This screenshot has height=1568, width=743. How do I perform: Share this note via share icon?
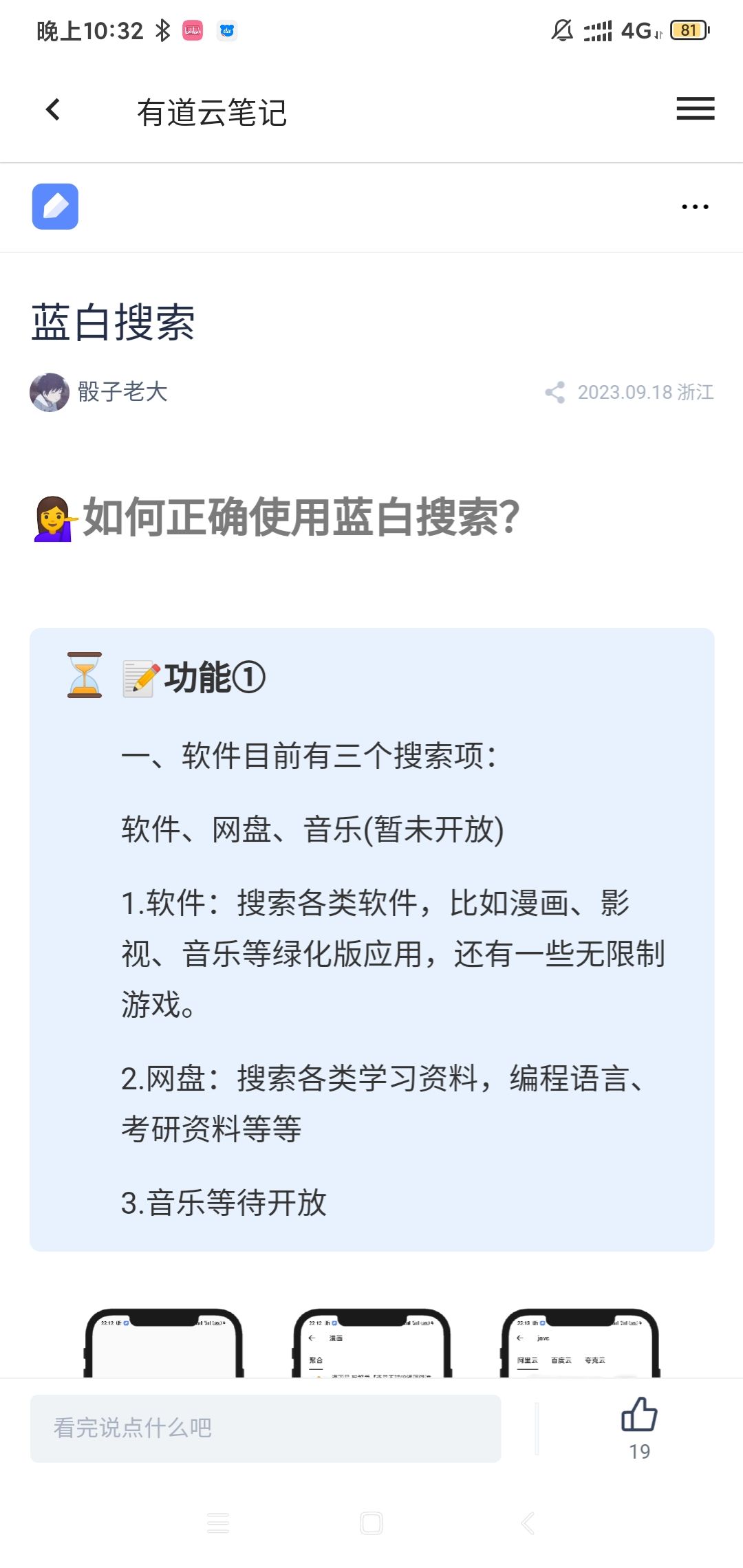[554, 392]
